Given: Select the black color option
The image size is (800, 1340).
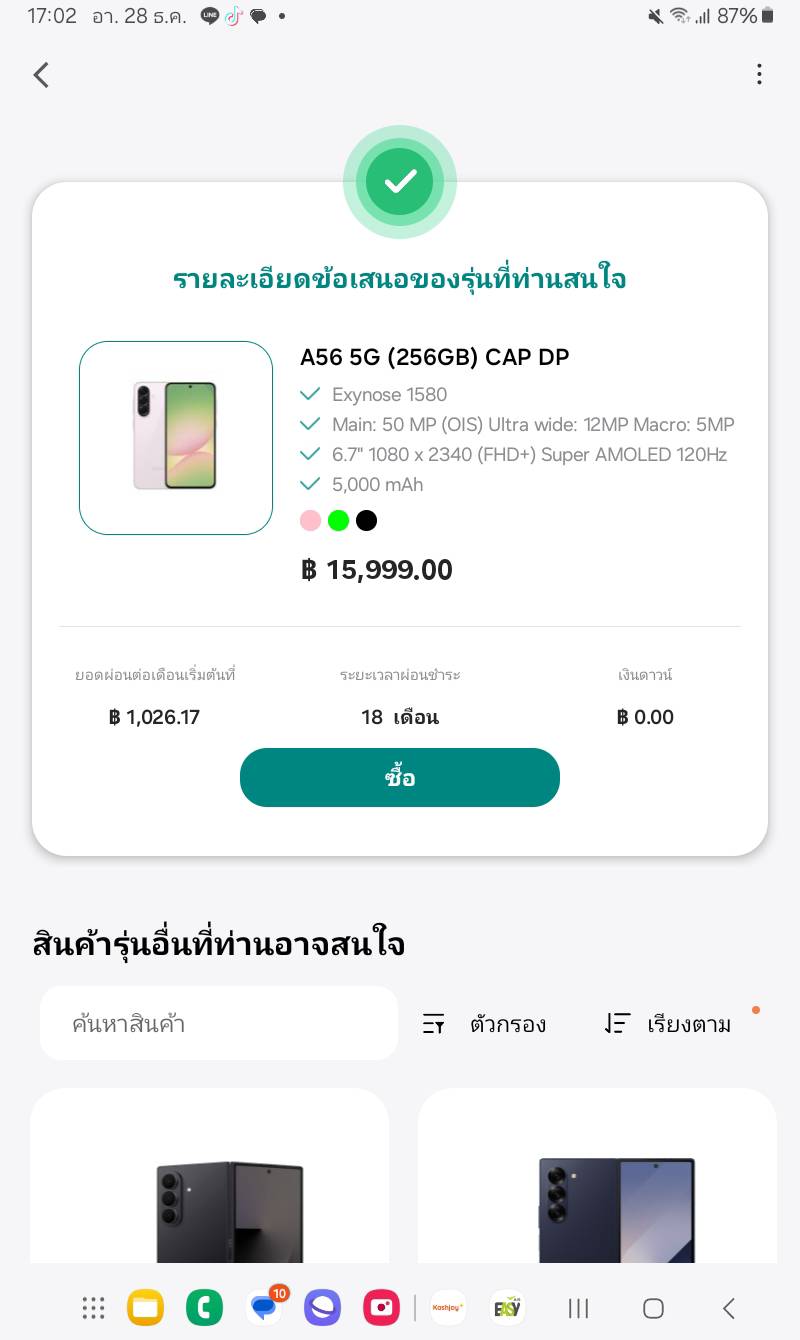Looking at the screenshot, I should click(367, 520).
